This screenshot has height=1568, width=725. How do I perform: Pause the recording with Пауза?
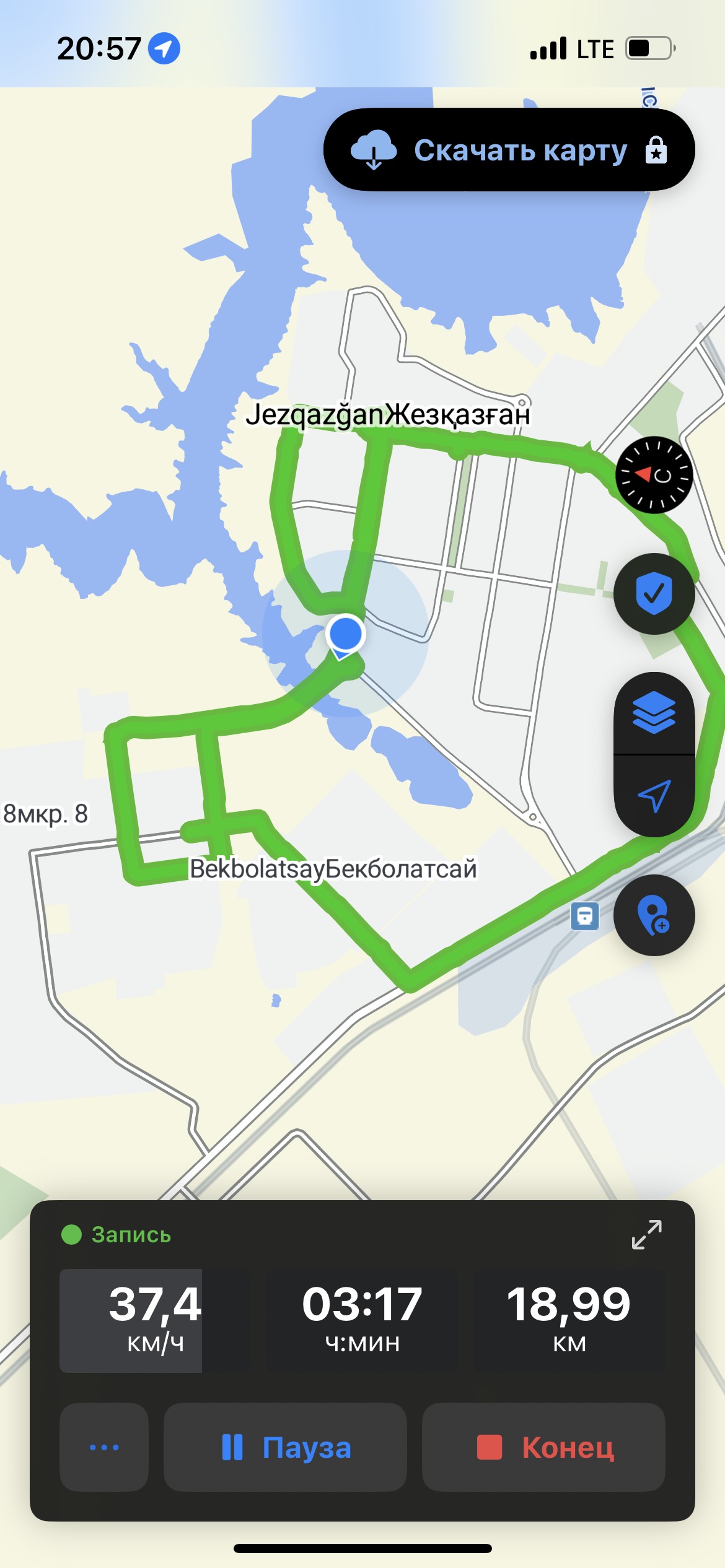point(285,1447)
